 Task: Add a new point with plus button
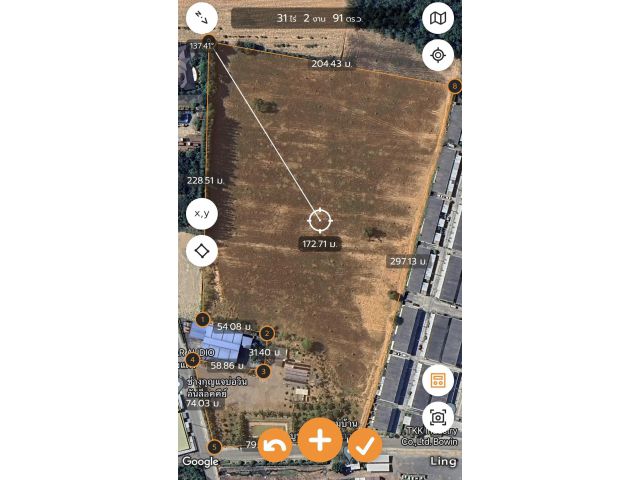tap(320, 440)
